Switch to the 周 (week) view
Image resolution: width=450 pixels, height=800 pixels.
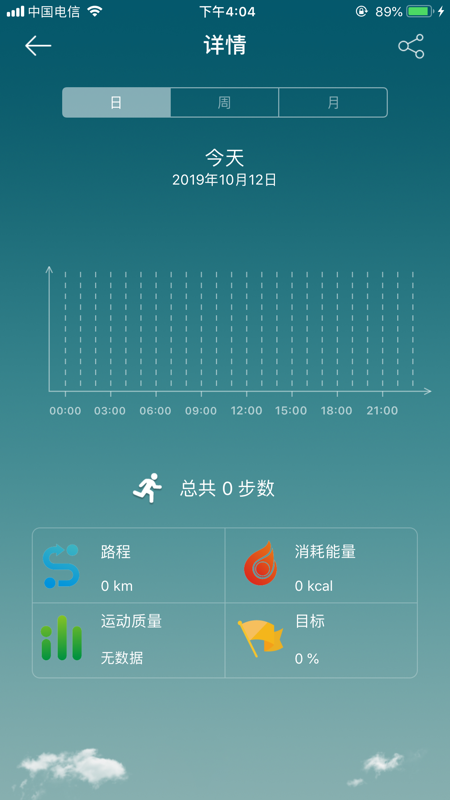(224, 103)
